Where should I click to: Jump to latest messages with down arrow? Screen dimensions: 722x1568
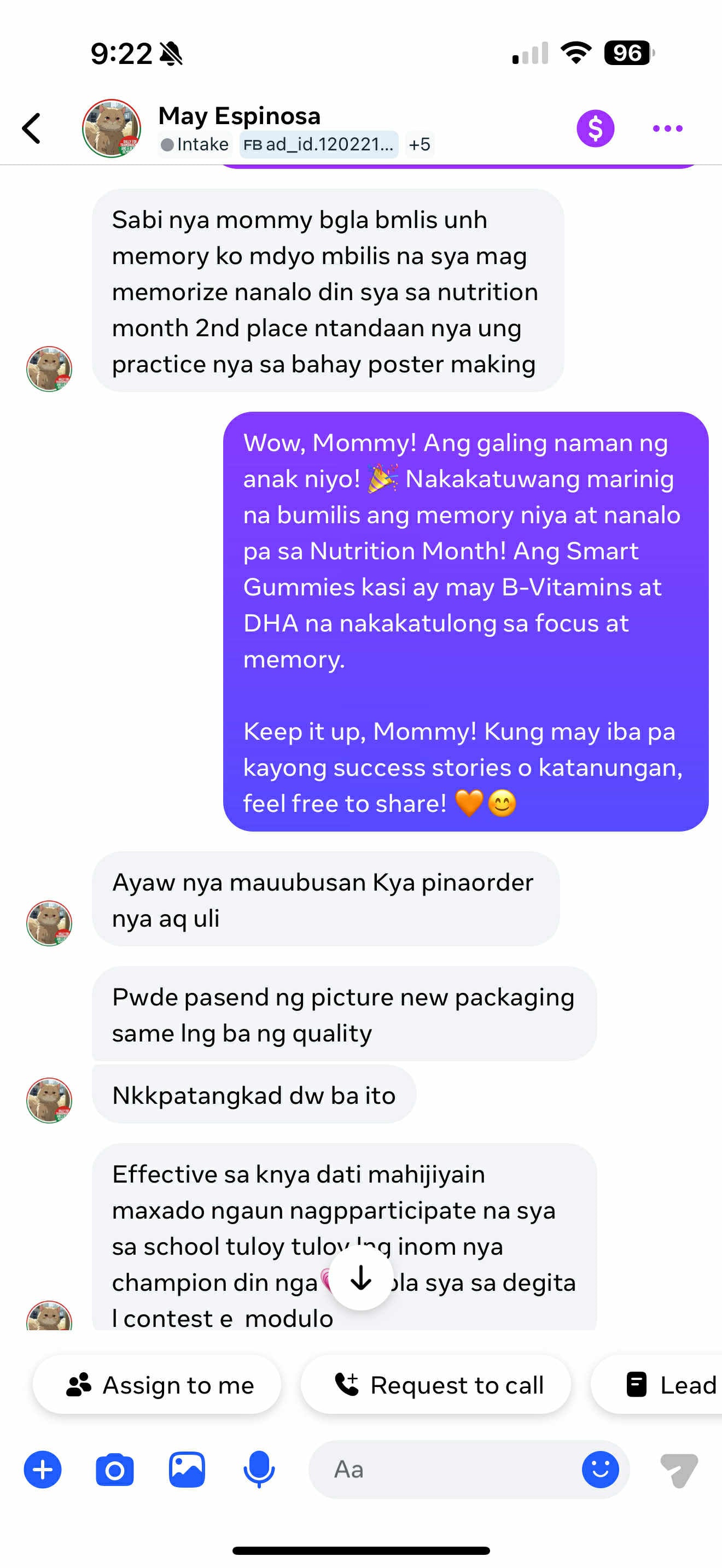coord(361,1278)
